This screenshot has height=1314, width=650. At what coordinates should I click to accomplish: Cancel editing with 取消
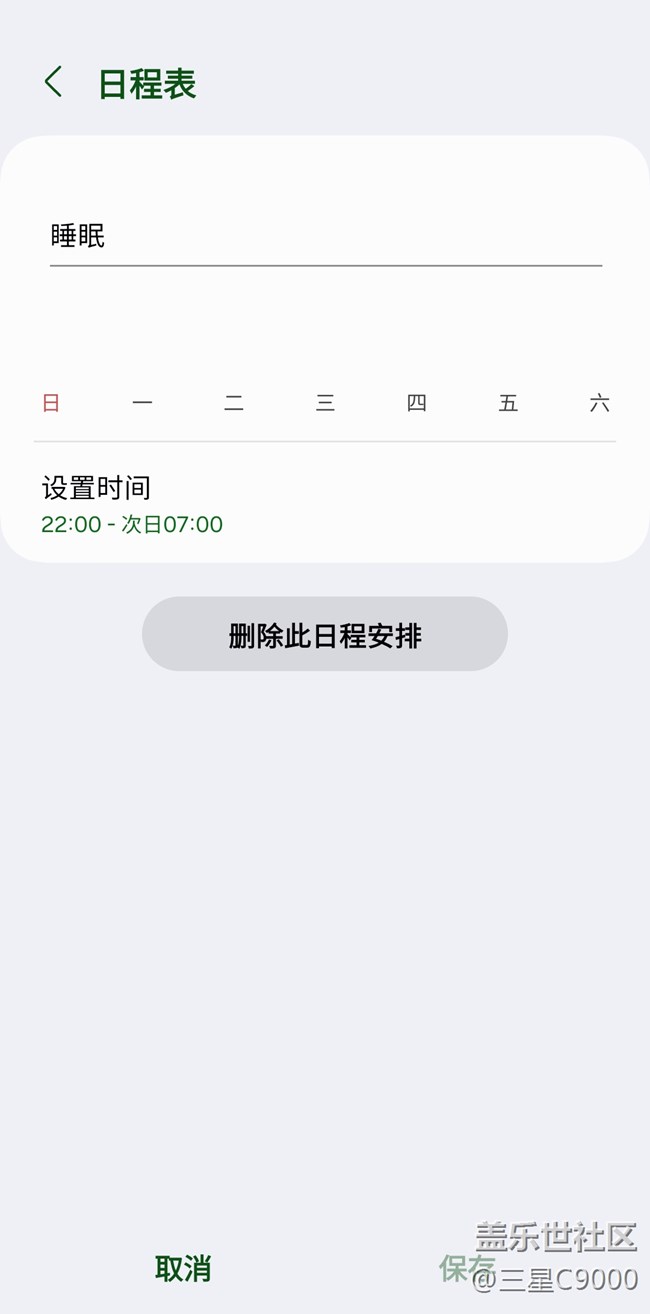(x=183, y=1268)
